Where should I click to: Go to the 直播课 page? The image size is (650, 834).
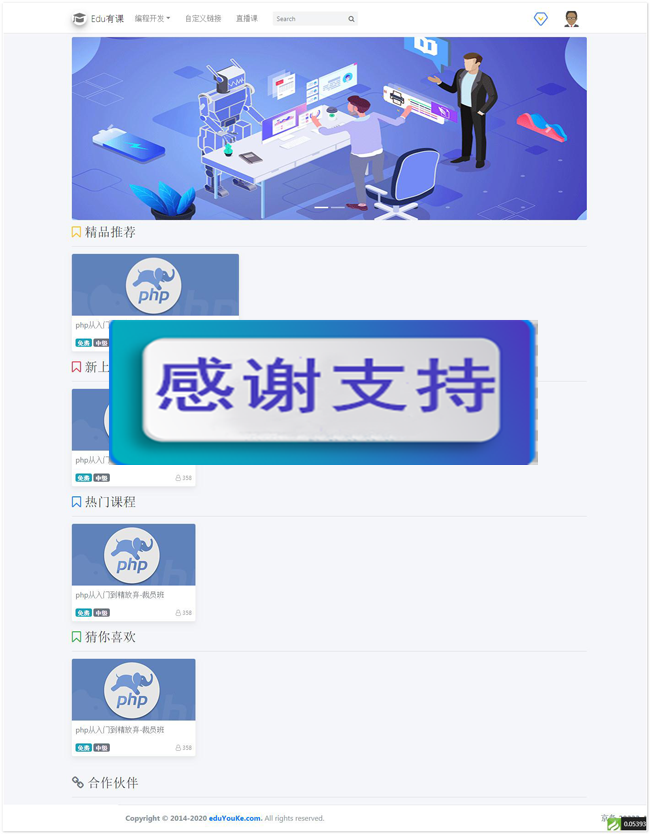pyautogui.click(x=246, y=19)
